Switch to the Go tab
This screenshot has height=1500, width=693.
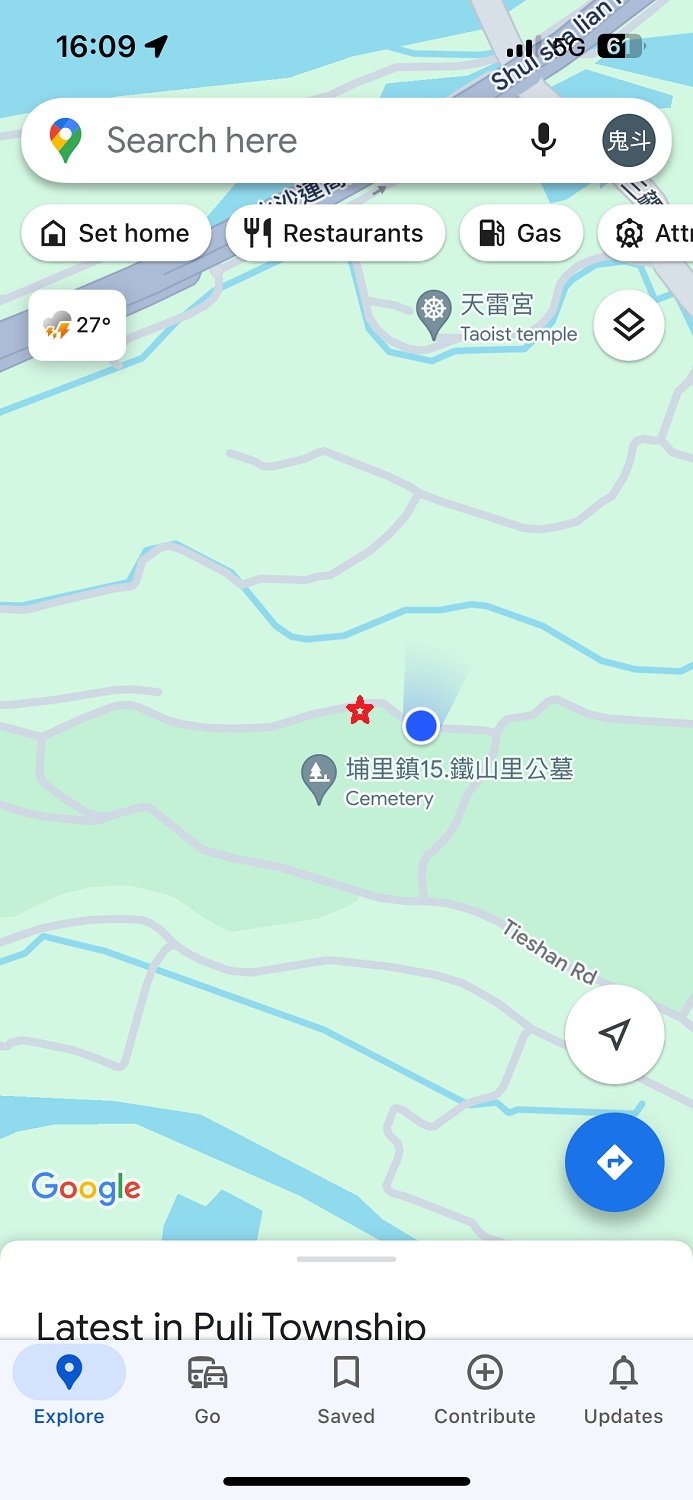[207, 1388]
